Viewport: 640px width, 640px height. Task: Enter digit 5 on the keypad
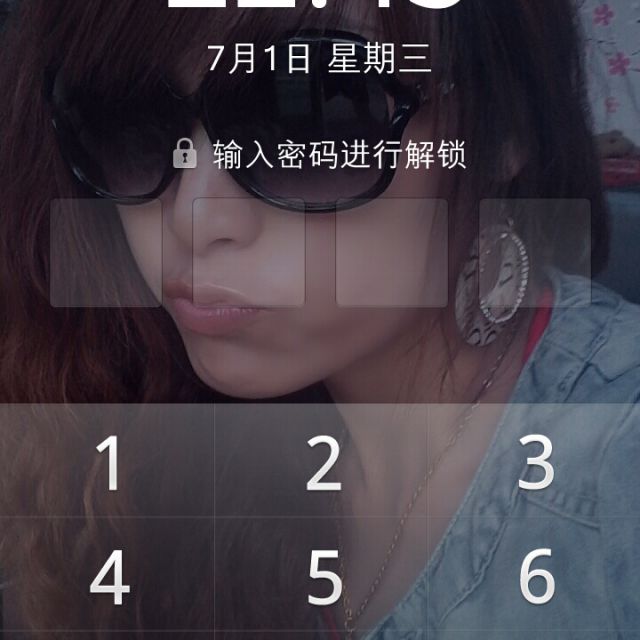[x=322, y=578]
